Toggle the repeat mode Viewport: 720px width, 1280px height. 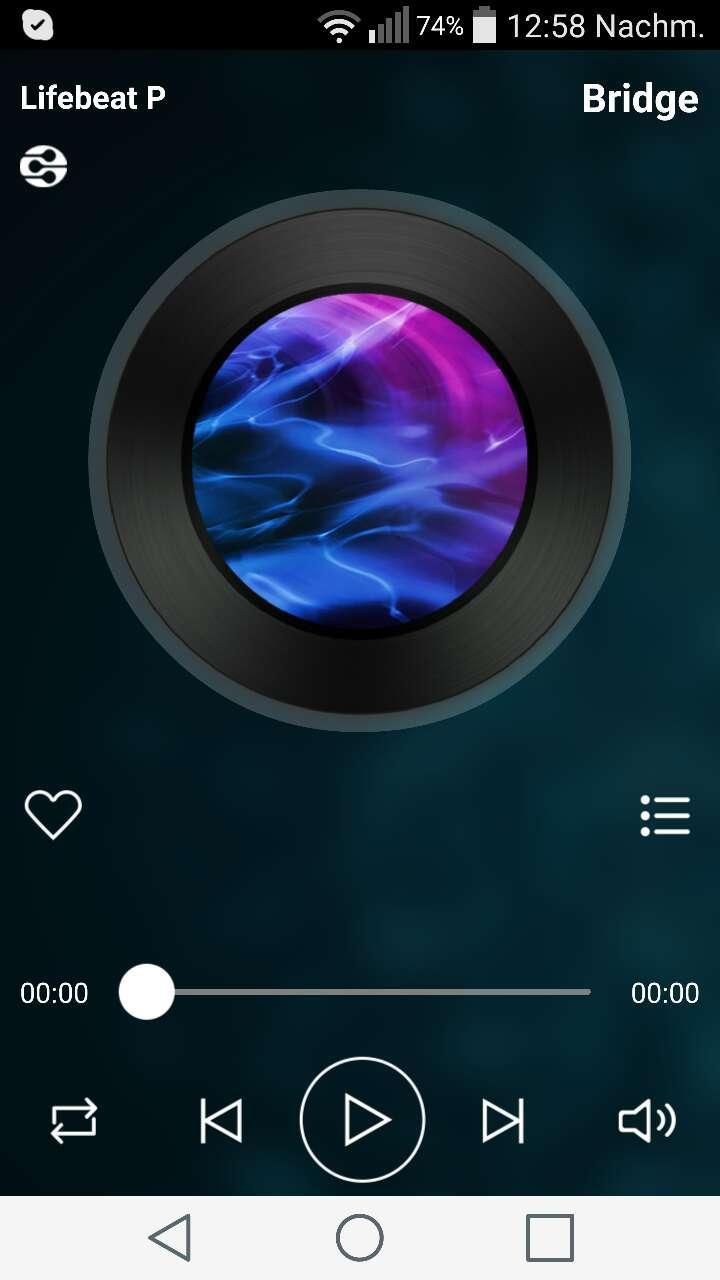point(74,1121)
